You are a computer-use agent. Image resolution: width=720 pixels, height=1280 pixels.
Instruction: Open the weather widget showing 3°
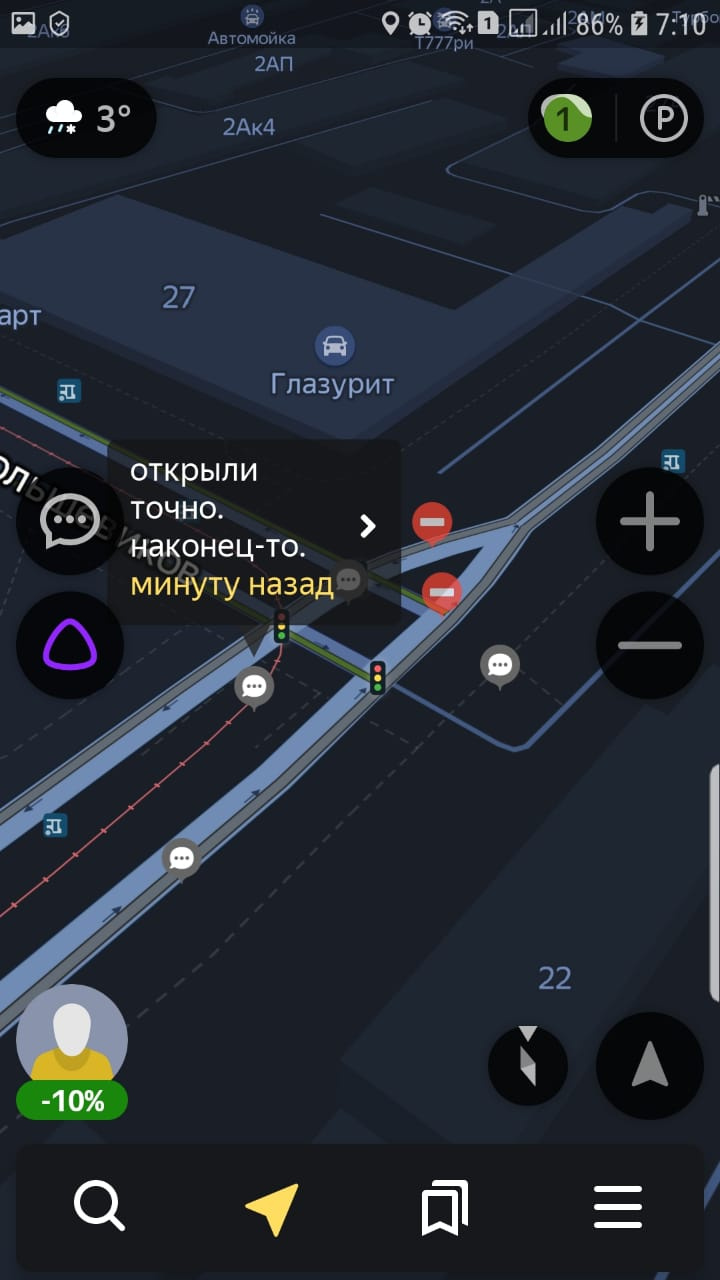pos(87,119)
